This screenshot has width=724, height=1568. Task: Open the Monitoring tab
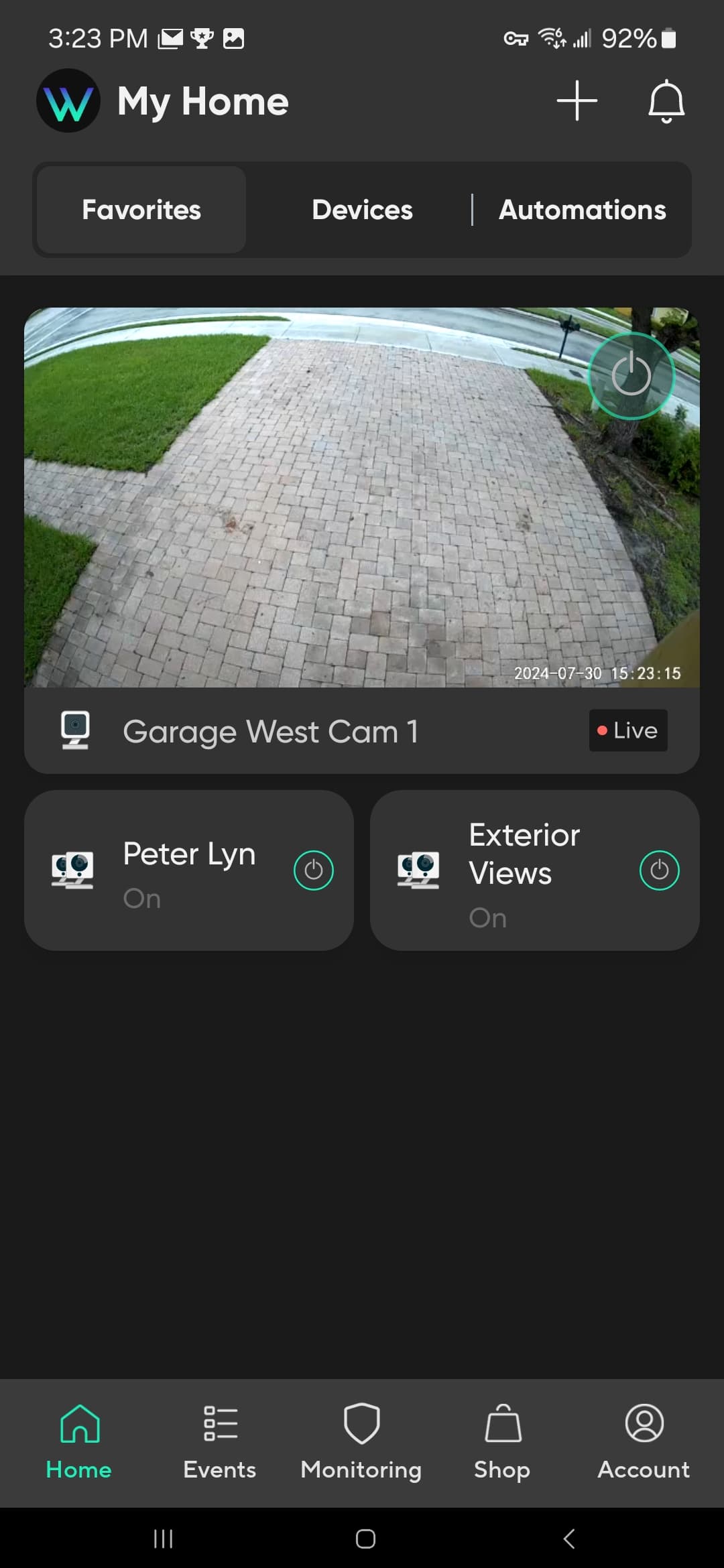361,1442
